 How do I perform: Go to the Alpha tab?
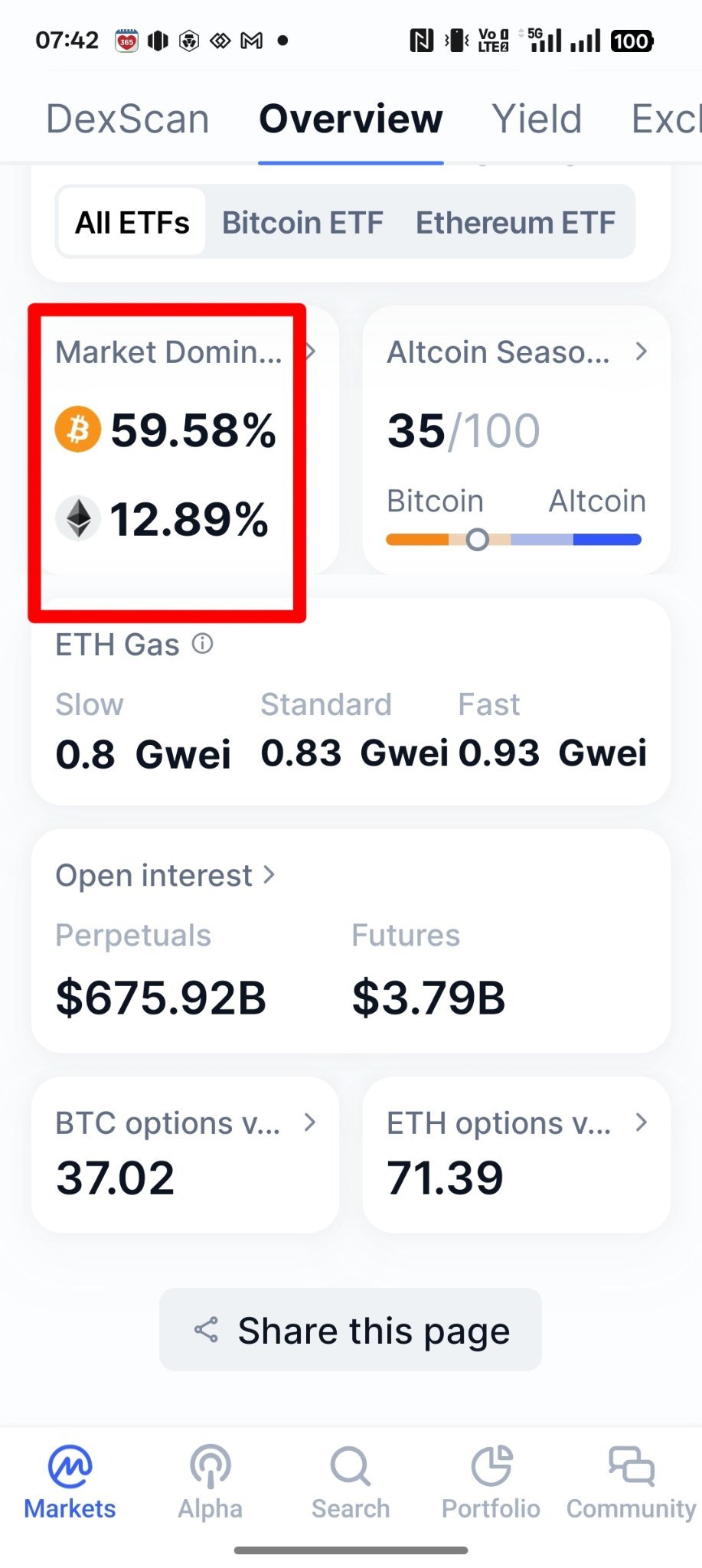210,1482
